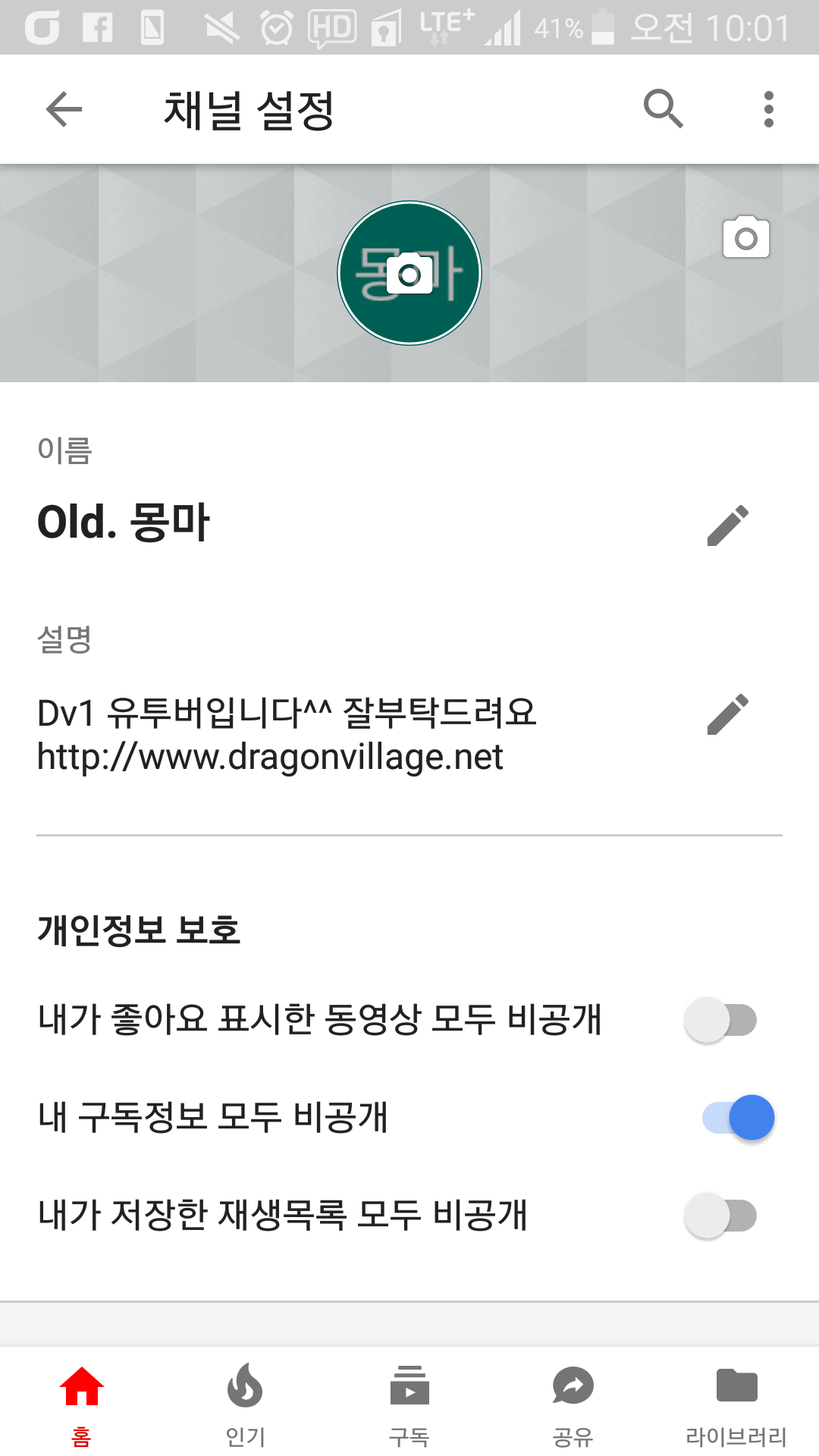This screenshot has height=1456, width=819.
Task: Switch to the 라이브러리 tab
Action: coord(736,1403)
